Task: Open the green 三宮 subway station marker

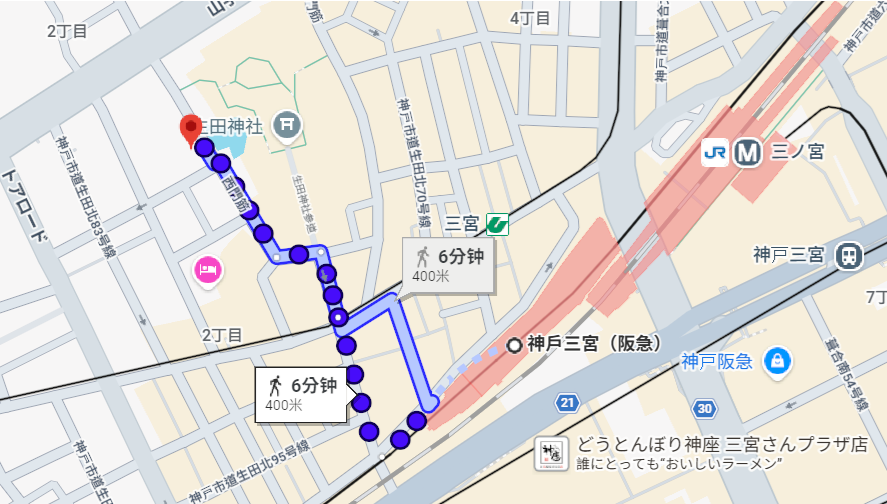Action: click(x=497, y=224)
